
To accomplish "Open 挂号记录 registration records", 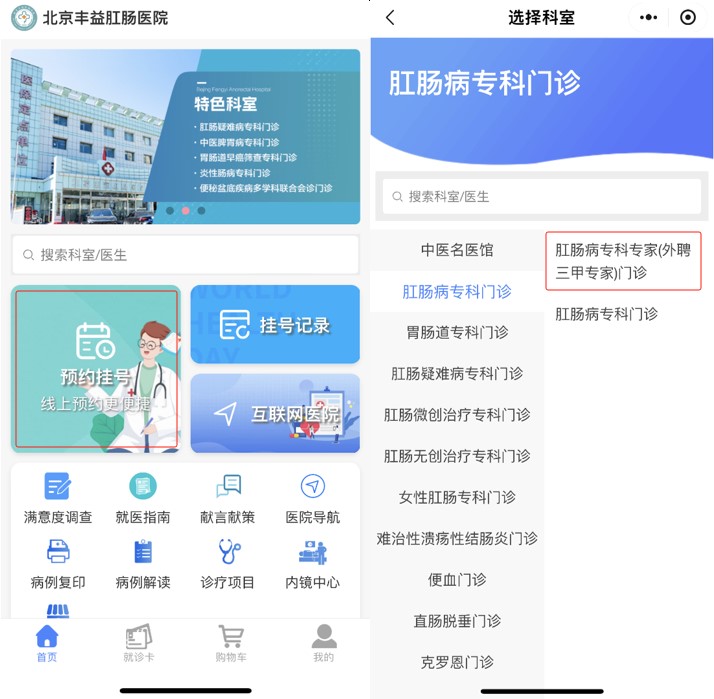I will point(275,325).
